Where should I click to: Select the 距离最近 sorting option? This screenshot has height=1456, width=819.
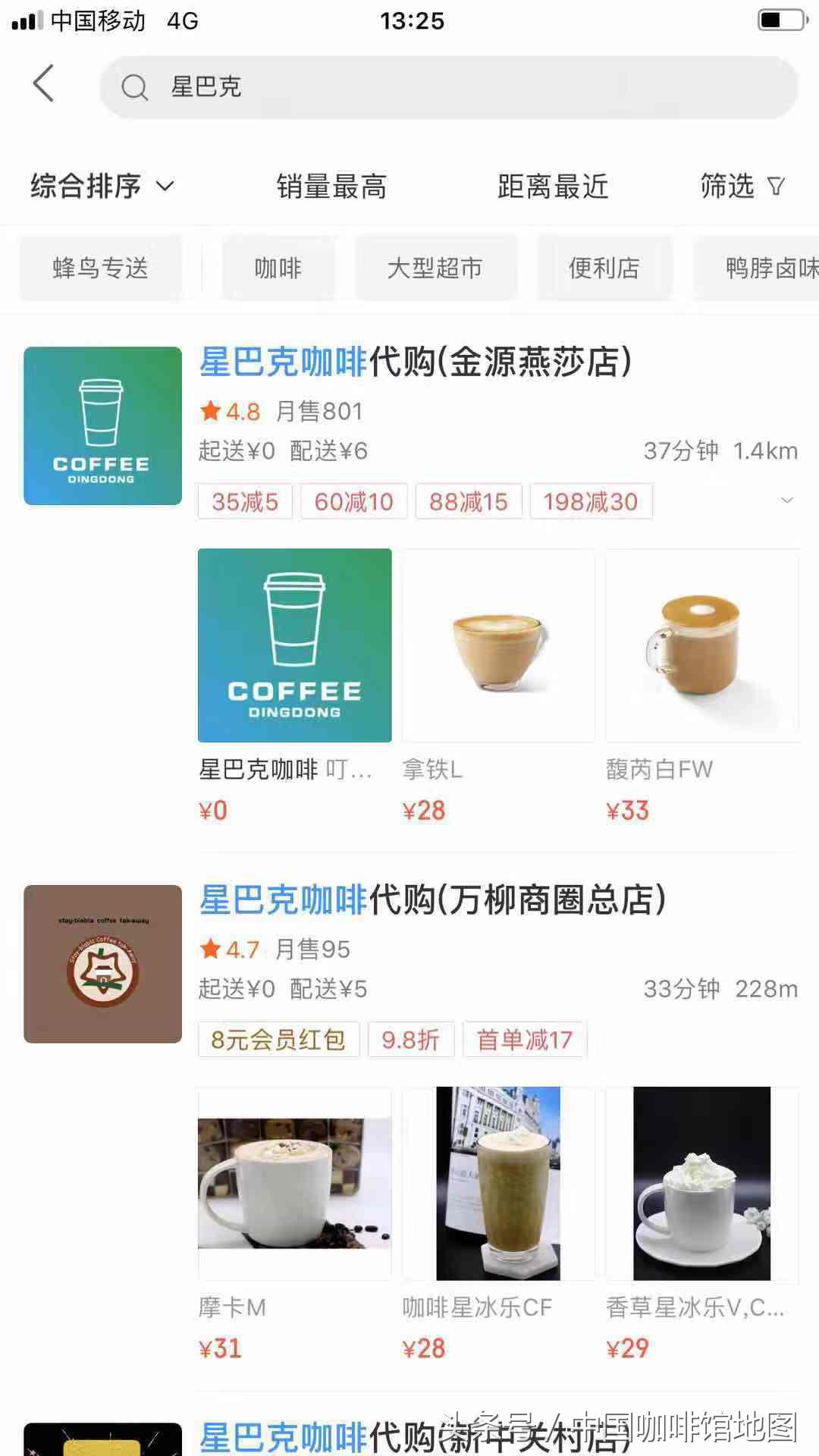(551, 186)
